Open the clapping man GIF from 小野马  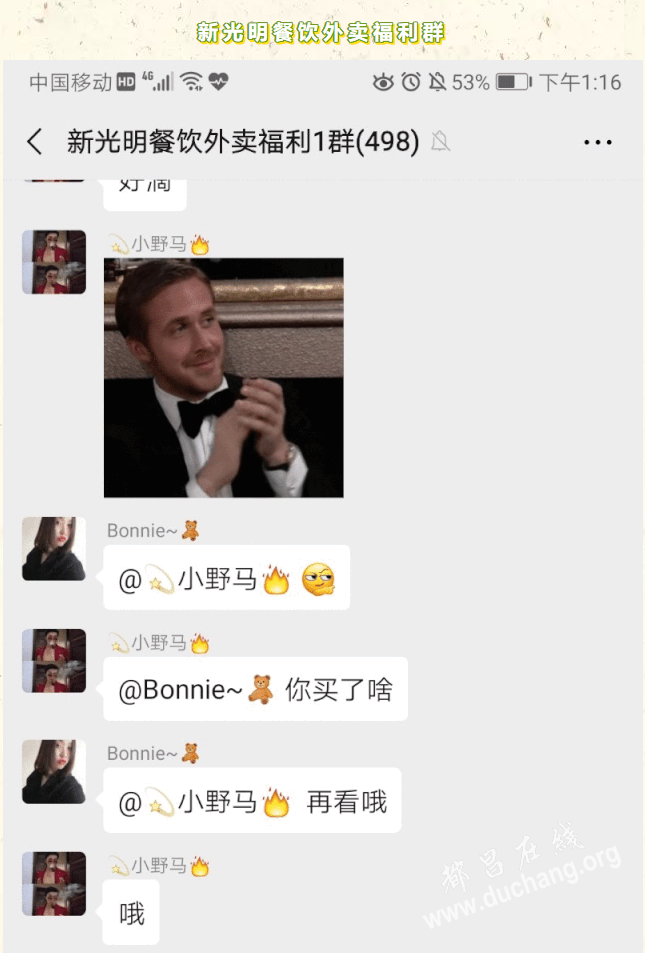pyautogui.click(x=223, y=377)
